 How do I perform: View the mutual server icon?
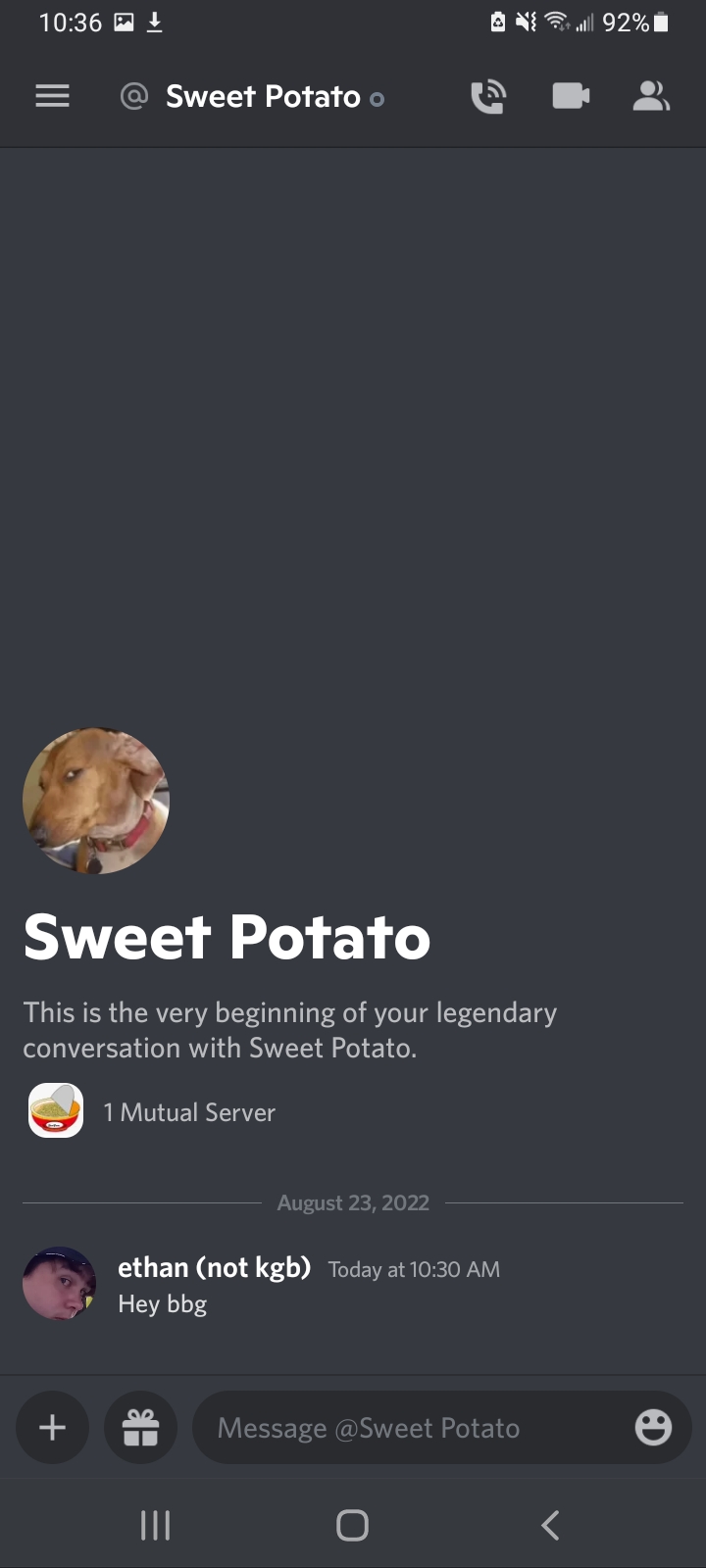click(56, 1110)
